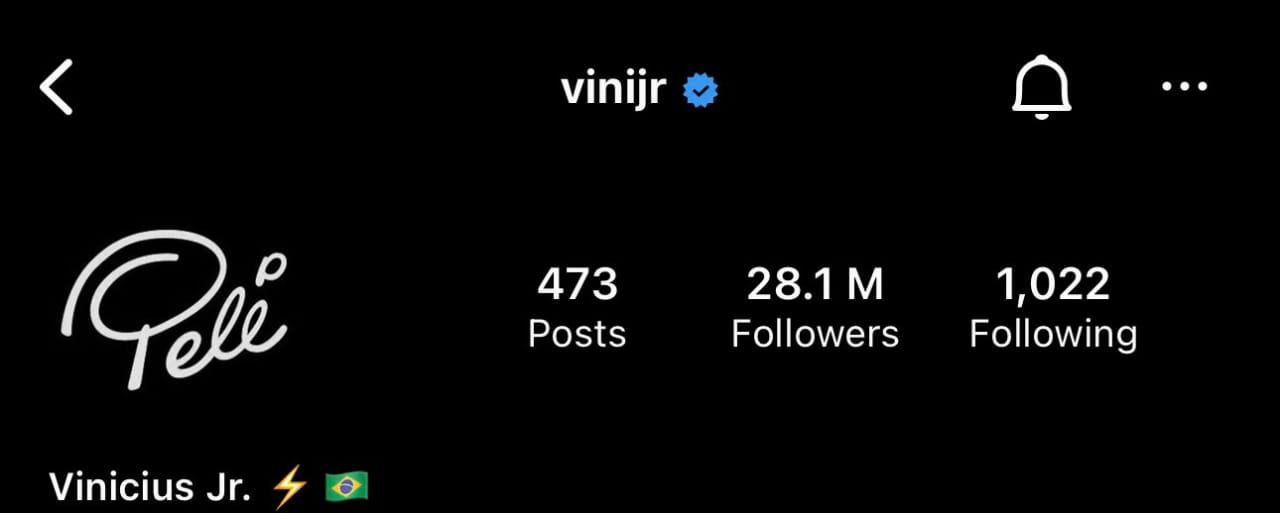Open the notifications bell for vinijr
Screen dimensions: 1280x513
pyautogui.click(x=1041, y=87)
